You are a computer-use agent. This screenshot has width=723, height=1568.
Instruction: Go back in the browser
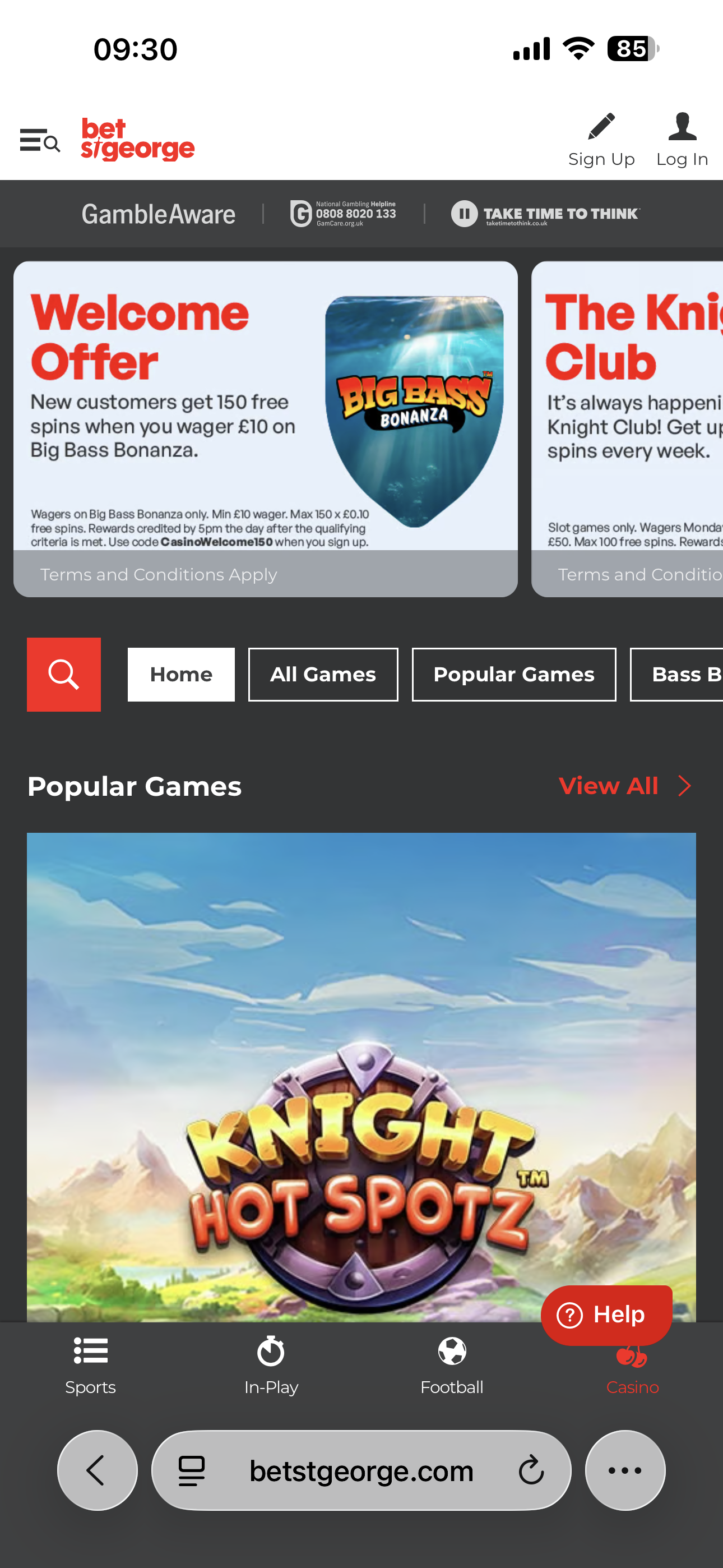97,1470
